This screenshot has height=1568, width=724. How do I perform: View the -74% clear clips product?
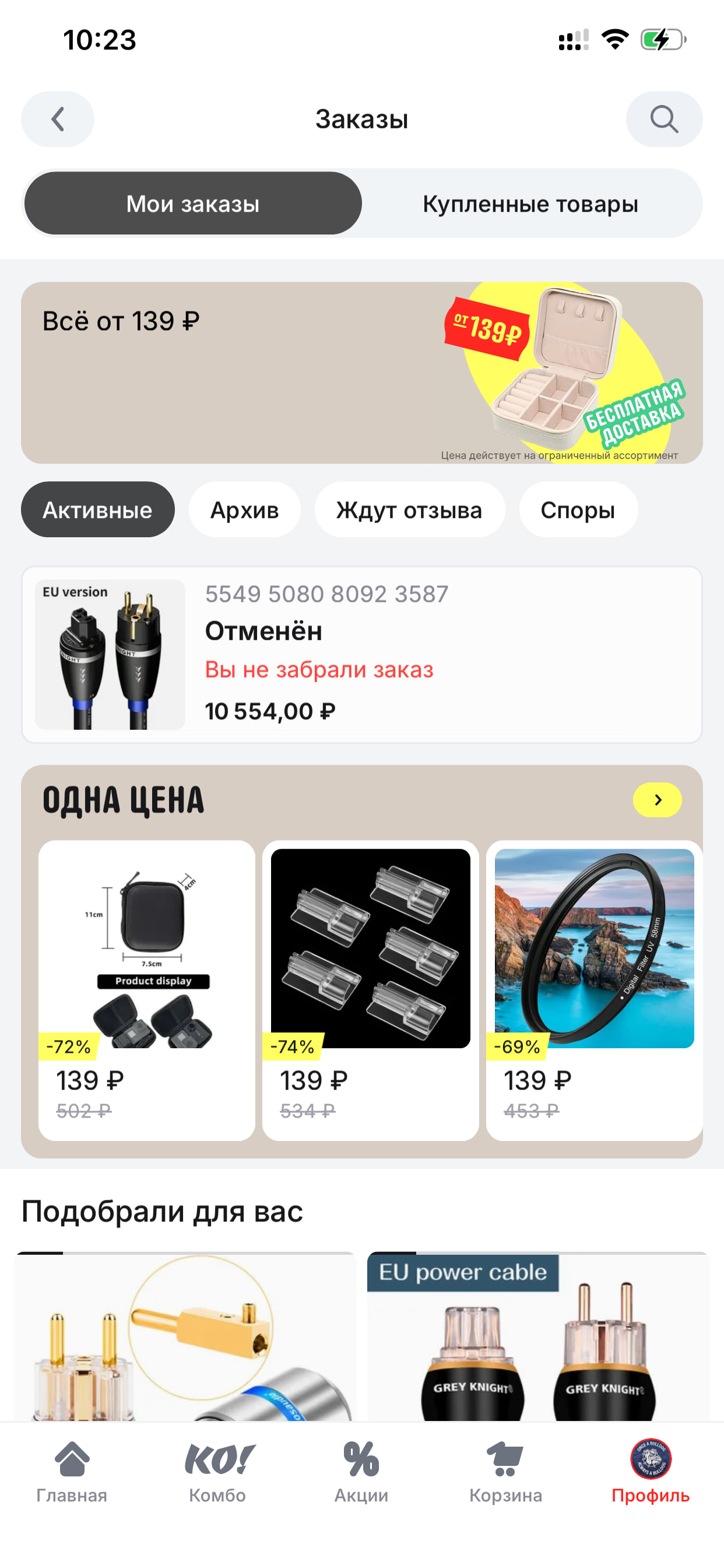(370, 990)
